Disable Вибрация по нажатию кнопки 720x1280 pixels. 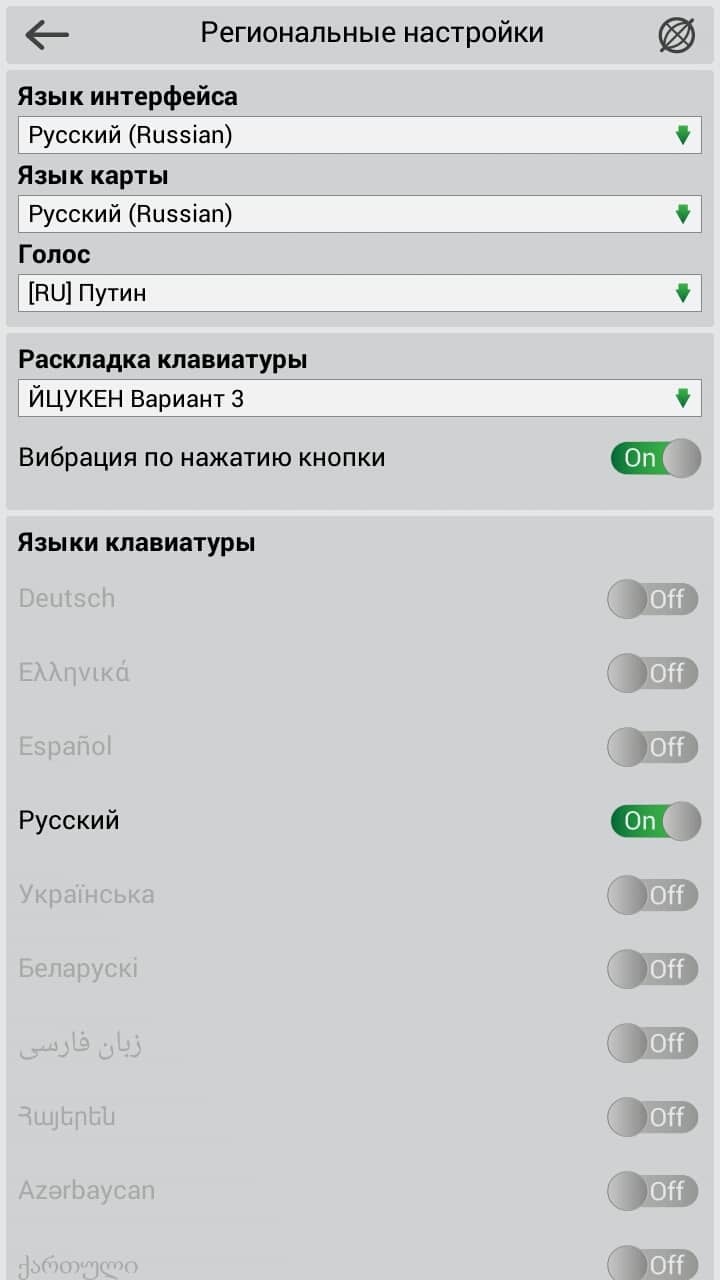point(655,458)
